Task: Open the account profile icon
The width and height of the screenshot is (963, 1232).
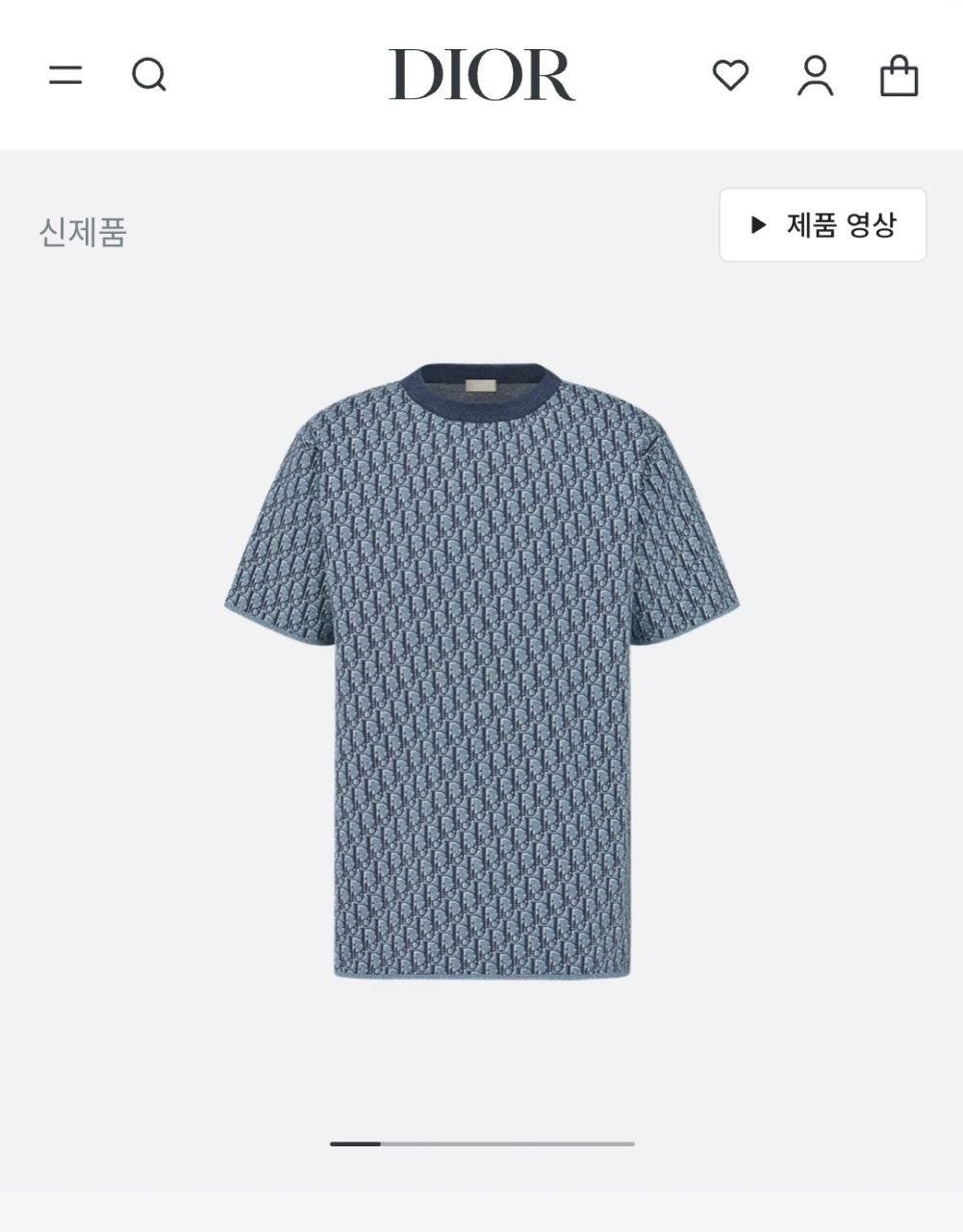Action: point(815,75)
